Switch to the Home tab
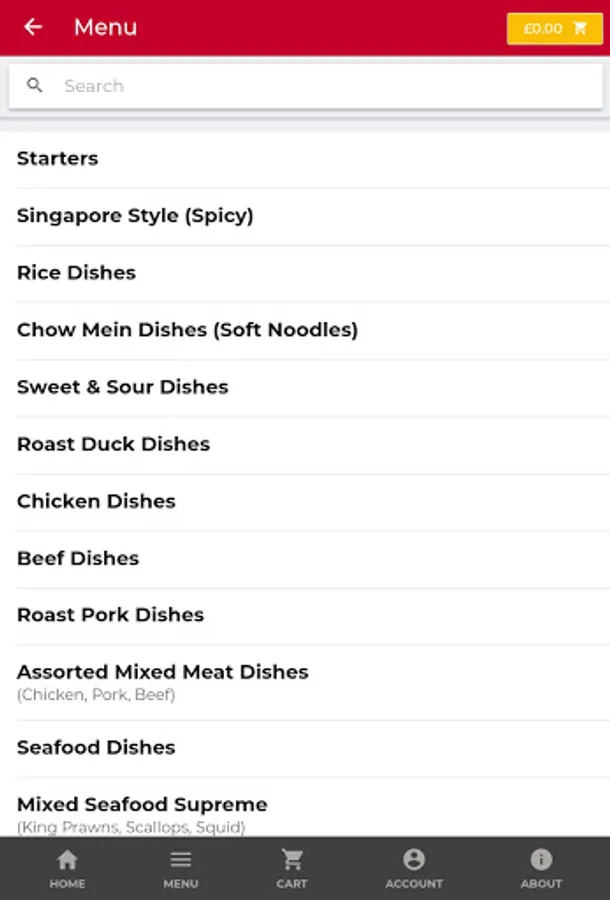Image resolution: width=610 pixels, height=900 pixels. pyautogui.click(x=67, y=868)
